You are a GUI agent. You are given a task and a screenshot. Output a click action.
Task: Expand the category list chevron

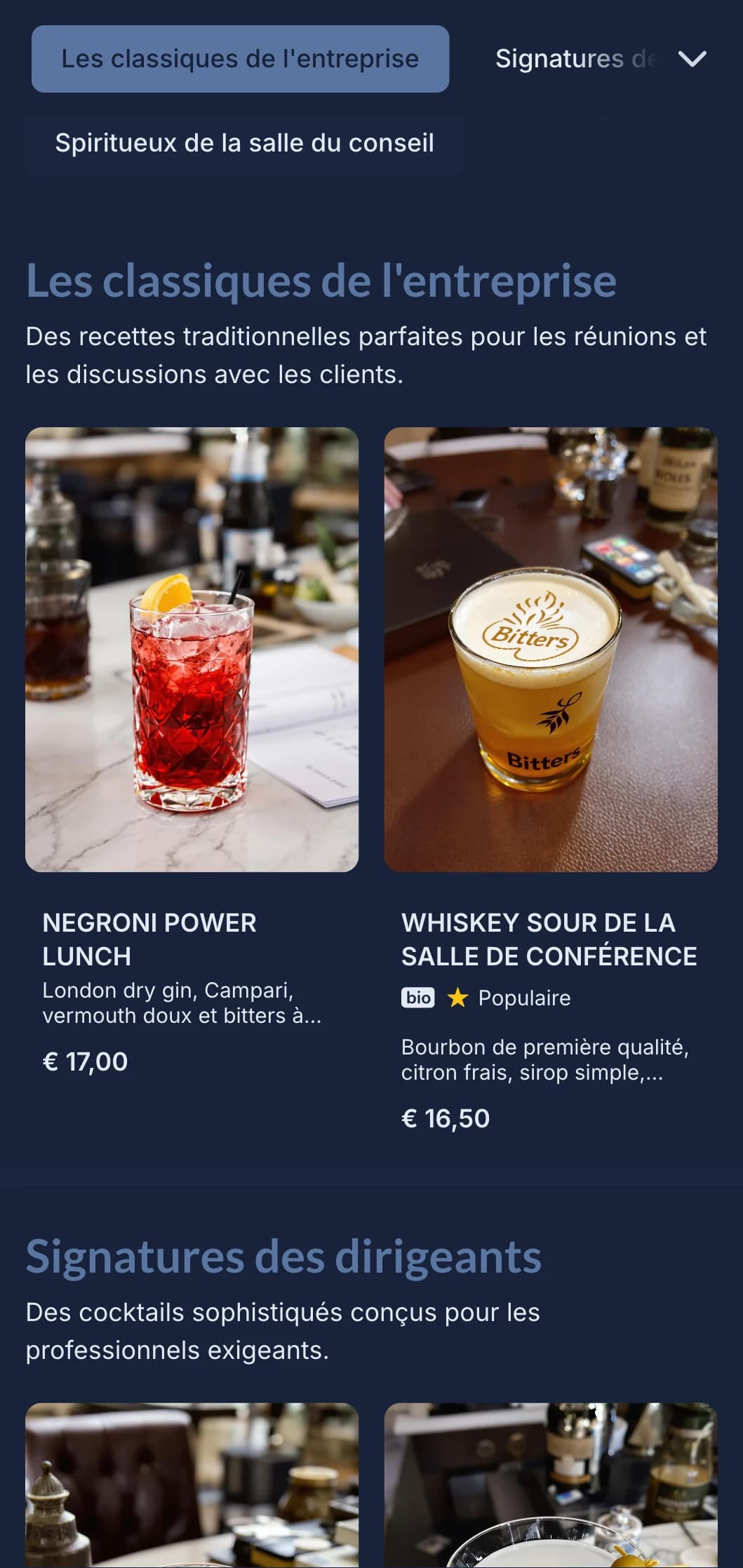[692, 59]
